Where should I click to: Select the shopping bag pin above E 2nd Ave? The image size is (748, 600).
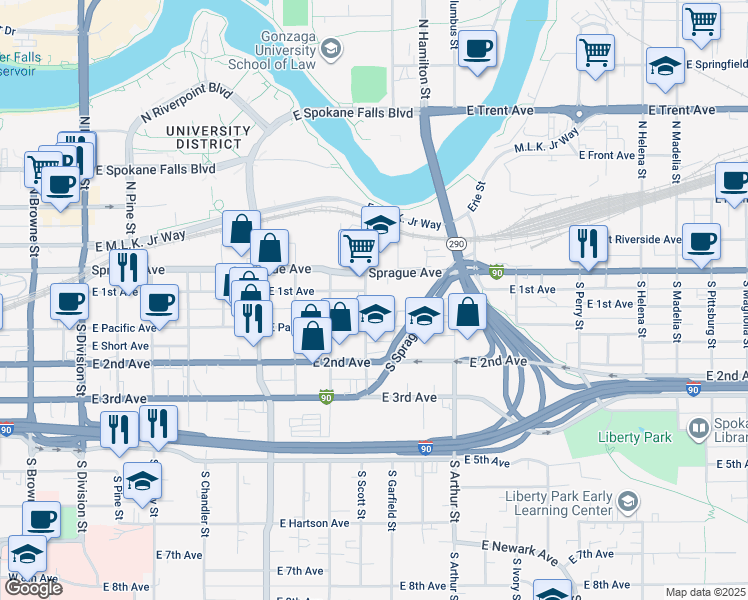point(312,340)
